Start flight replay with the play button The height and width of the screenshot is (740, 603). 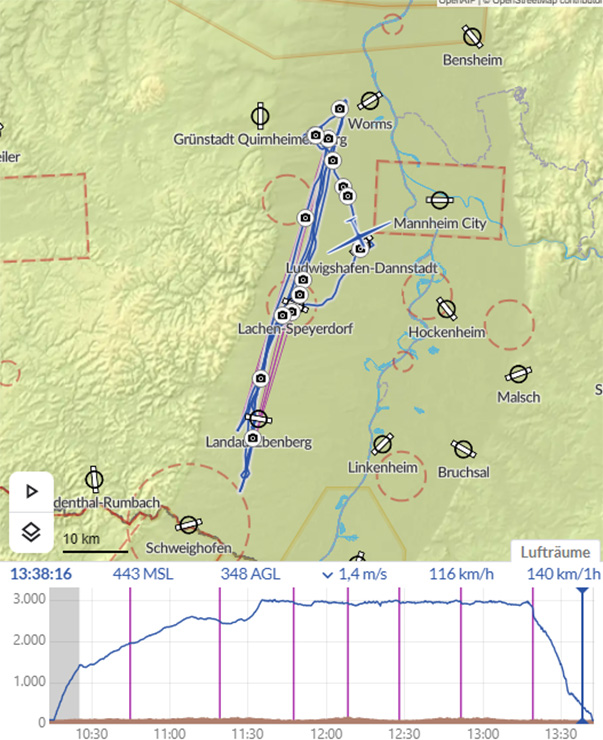tap(31, 490)
